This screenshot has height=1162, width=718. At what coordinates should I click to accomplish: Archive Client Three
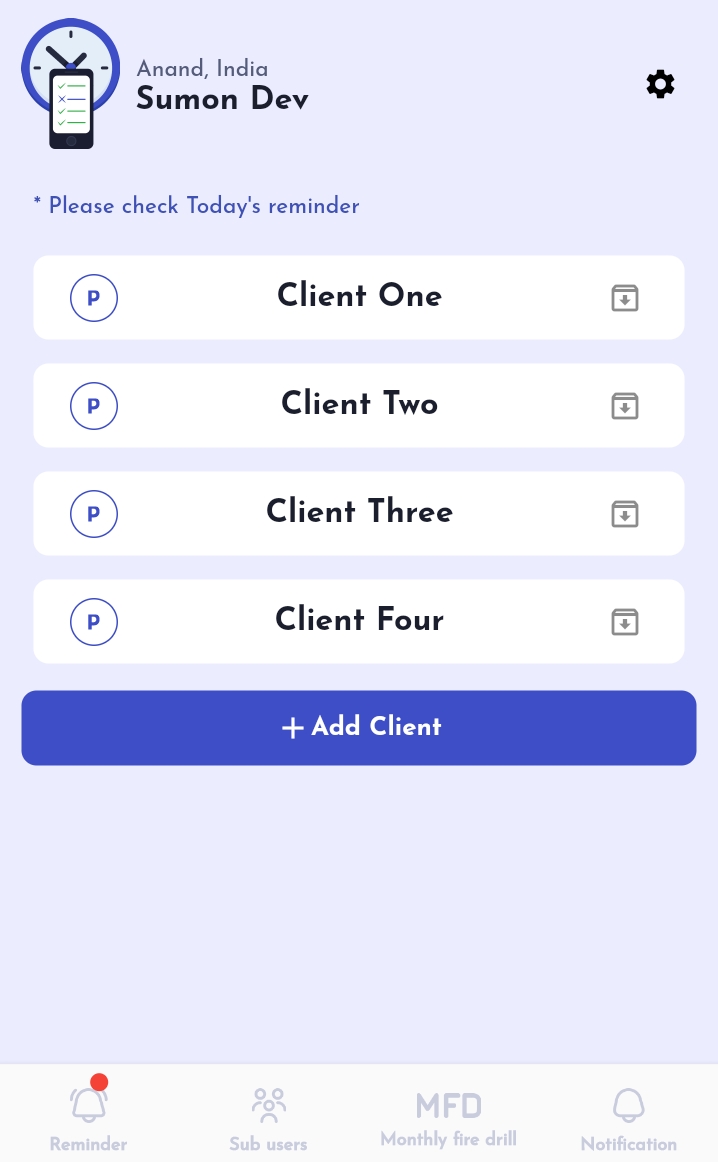(x=625, y=514)
